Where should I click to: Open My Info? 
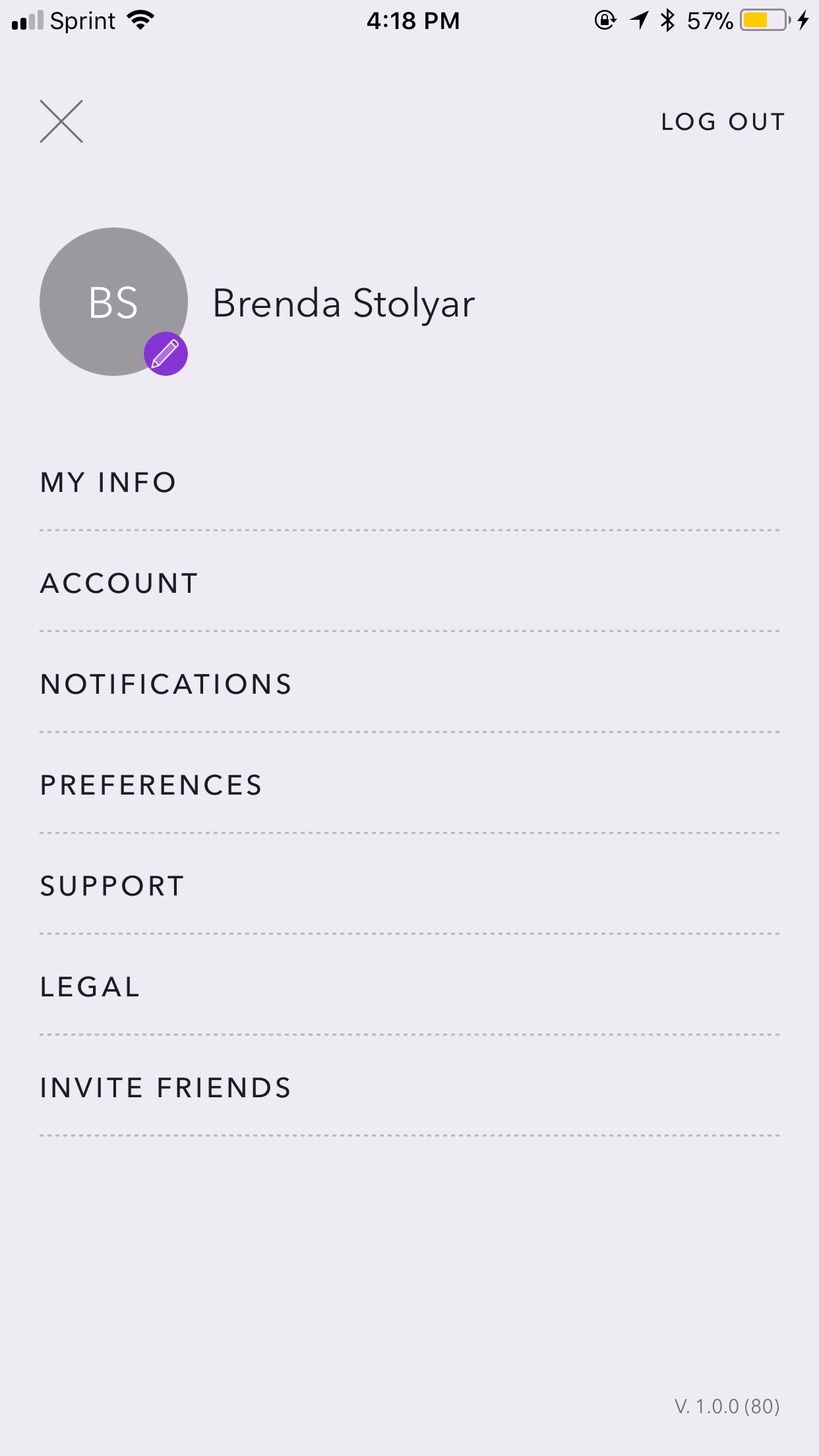[409, 483]
